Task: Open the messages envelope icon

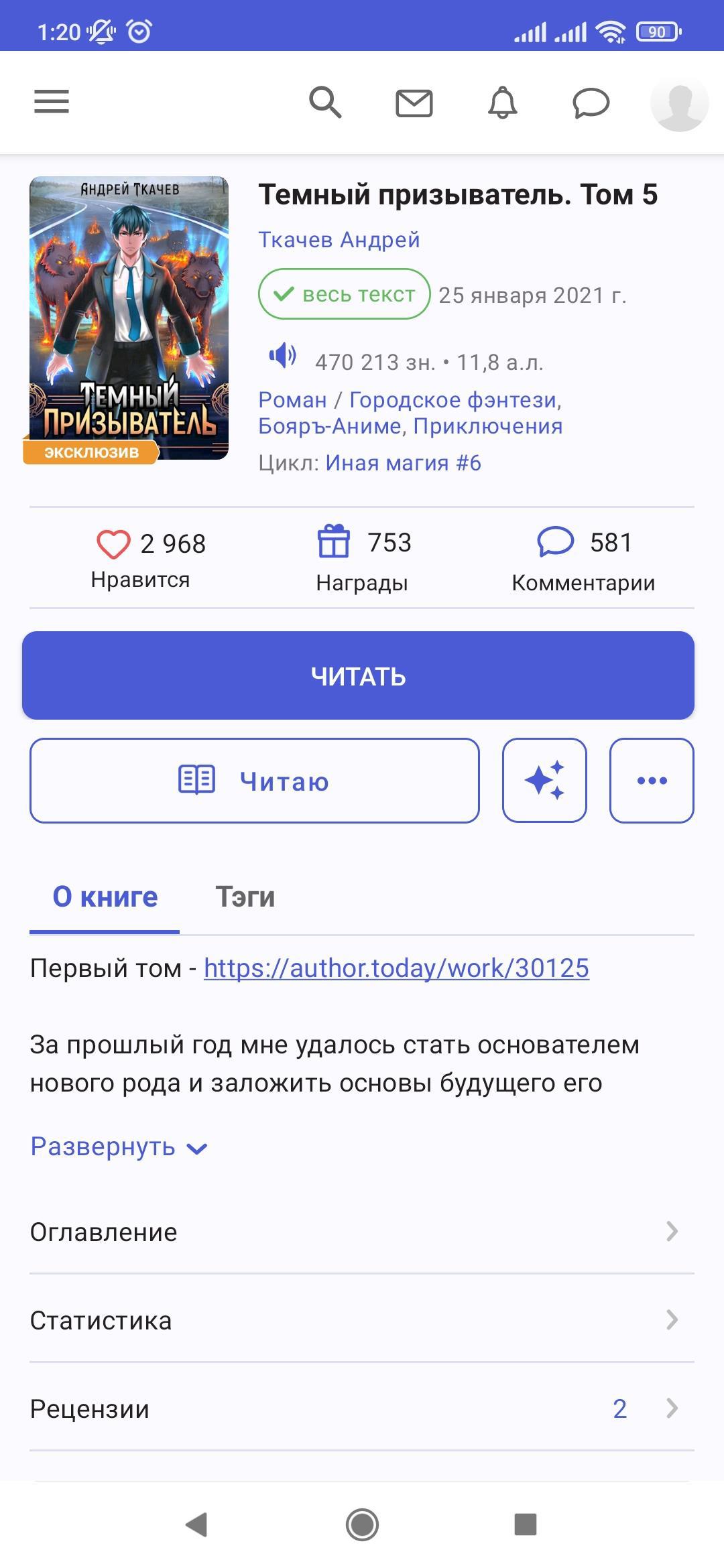Action: [x=414, y=103]
